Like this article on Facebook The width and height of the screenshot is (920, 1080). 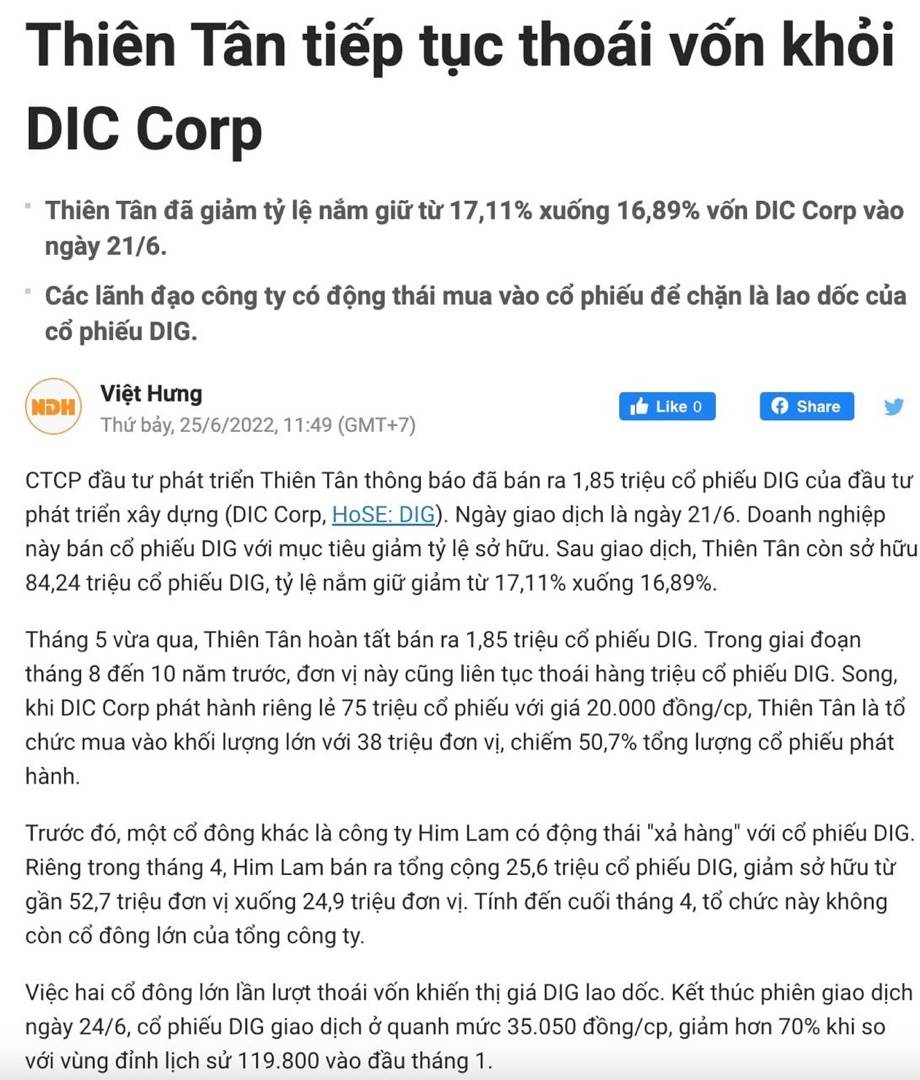point(667,406)
